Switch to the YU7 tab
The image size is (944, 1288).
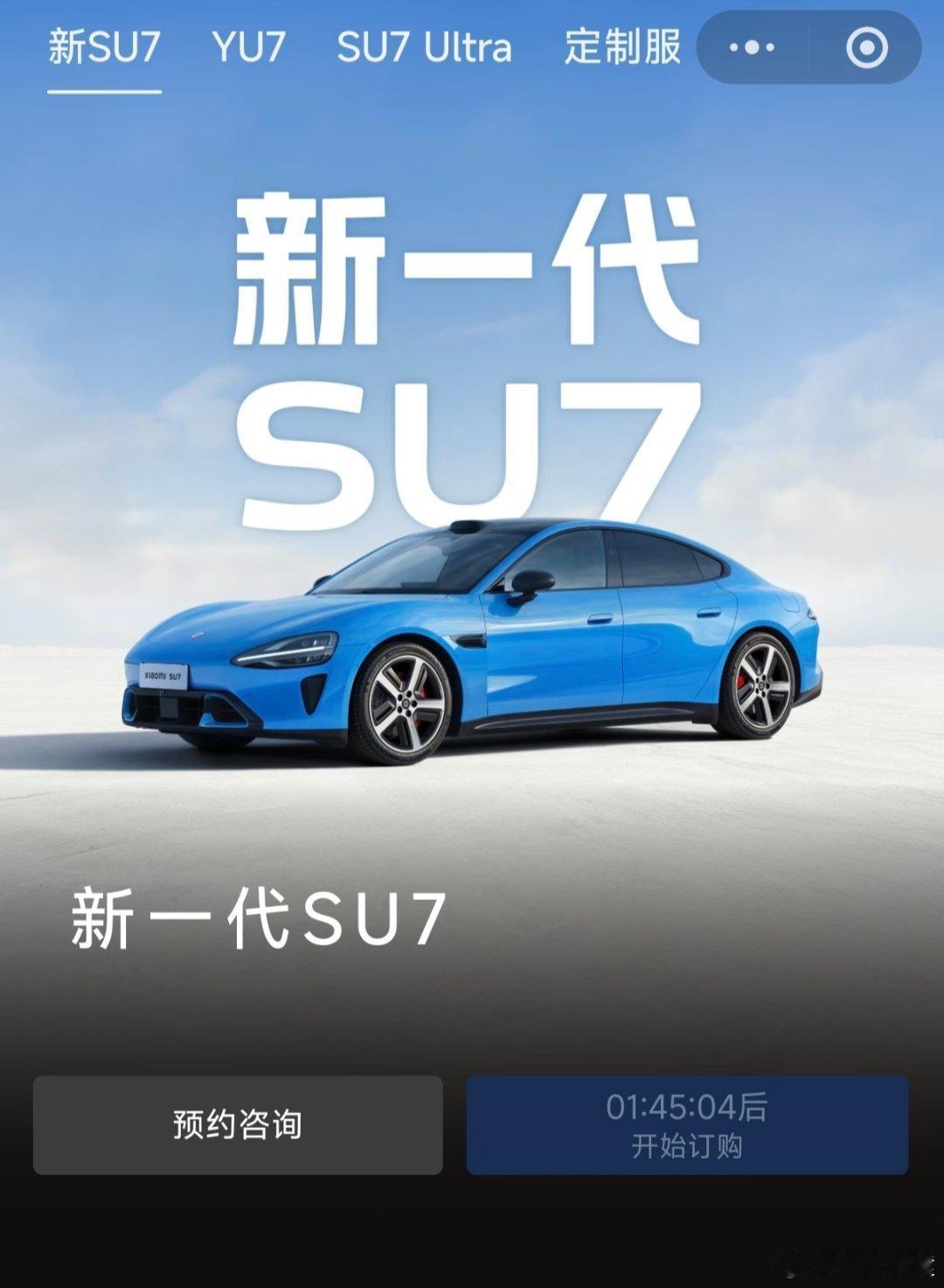247,48
